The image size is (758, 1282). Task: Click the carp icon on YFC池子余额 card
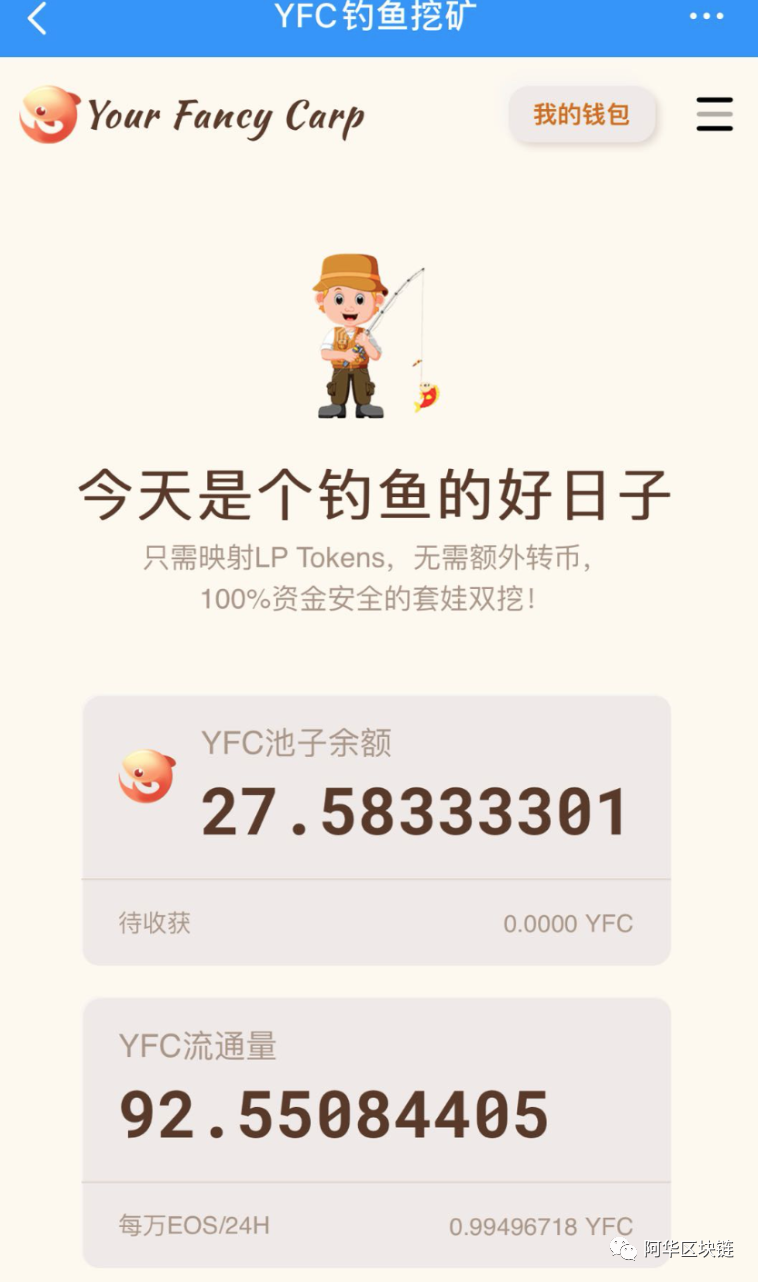(148, 775)
